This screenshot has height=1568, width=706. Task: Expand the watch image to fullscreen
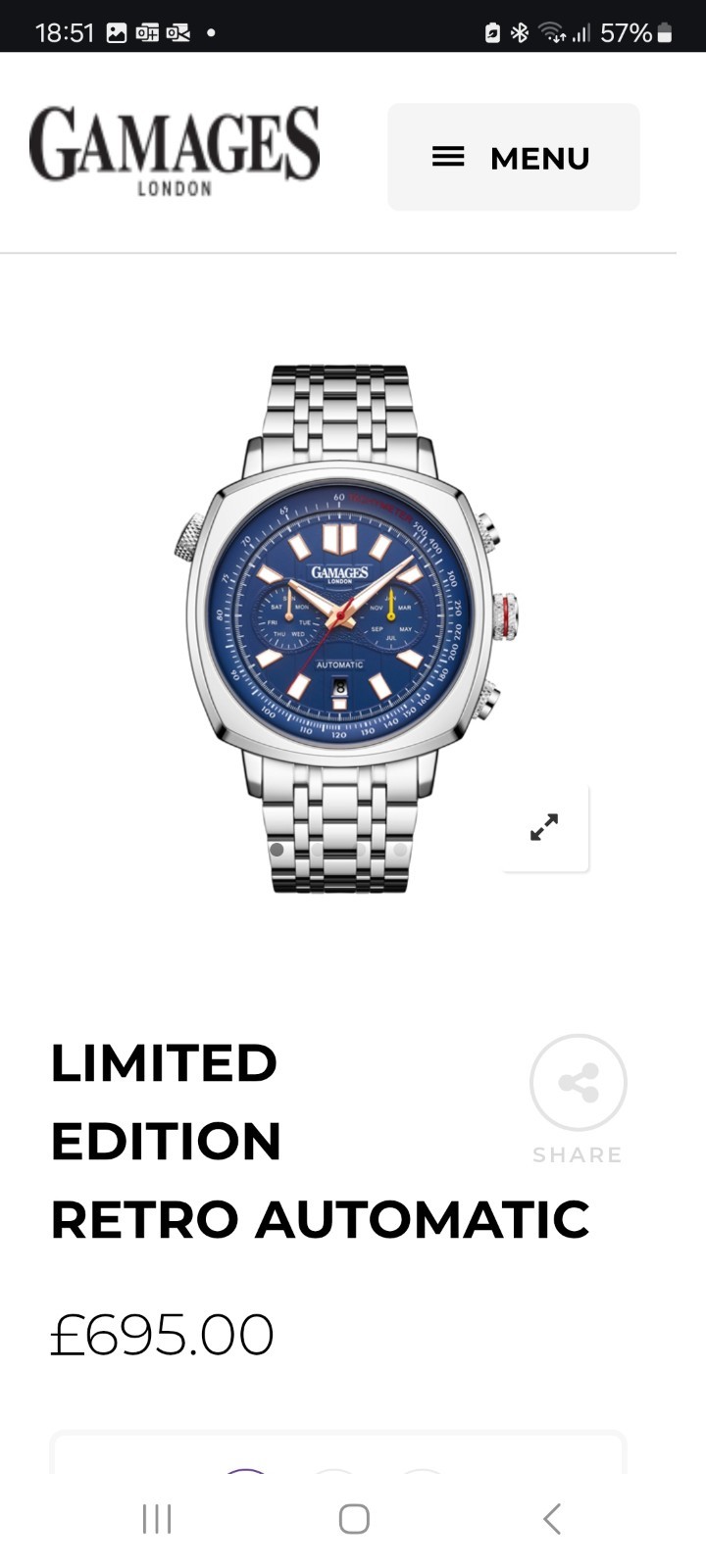(544, 827)
